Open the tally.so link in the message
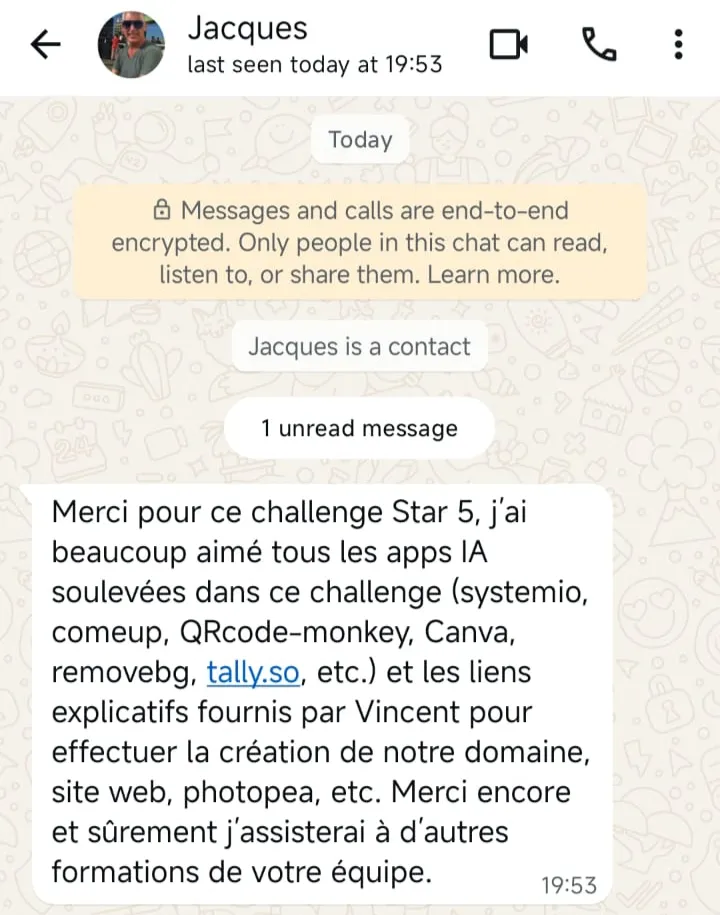The height and width of the screenshot is (915, 720). [x=253, y=673]
